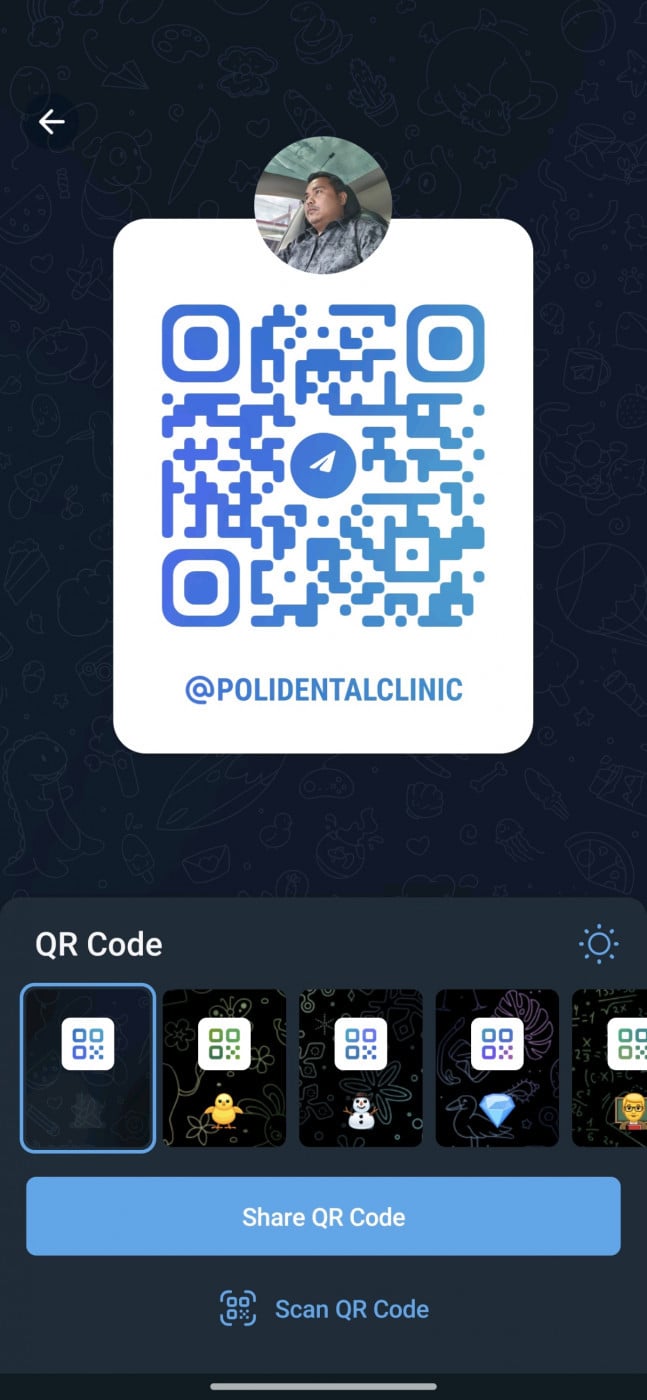Pick the gem stone QR theme

[x=497, y=1068]
